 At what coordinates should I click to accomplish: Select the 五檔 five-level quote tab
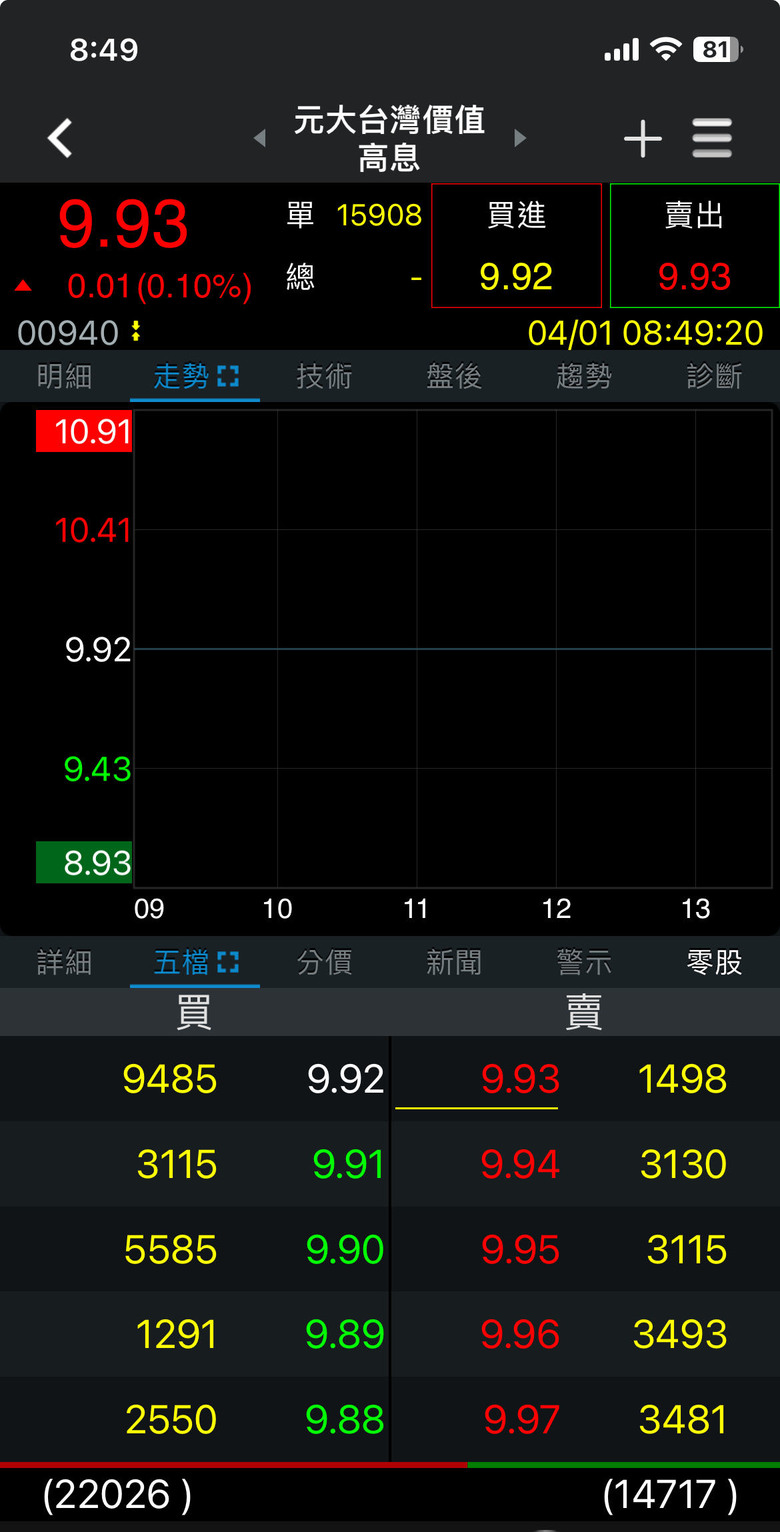pyautogui.click(x=195, y=962)
